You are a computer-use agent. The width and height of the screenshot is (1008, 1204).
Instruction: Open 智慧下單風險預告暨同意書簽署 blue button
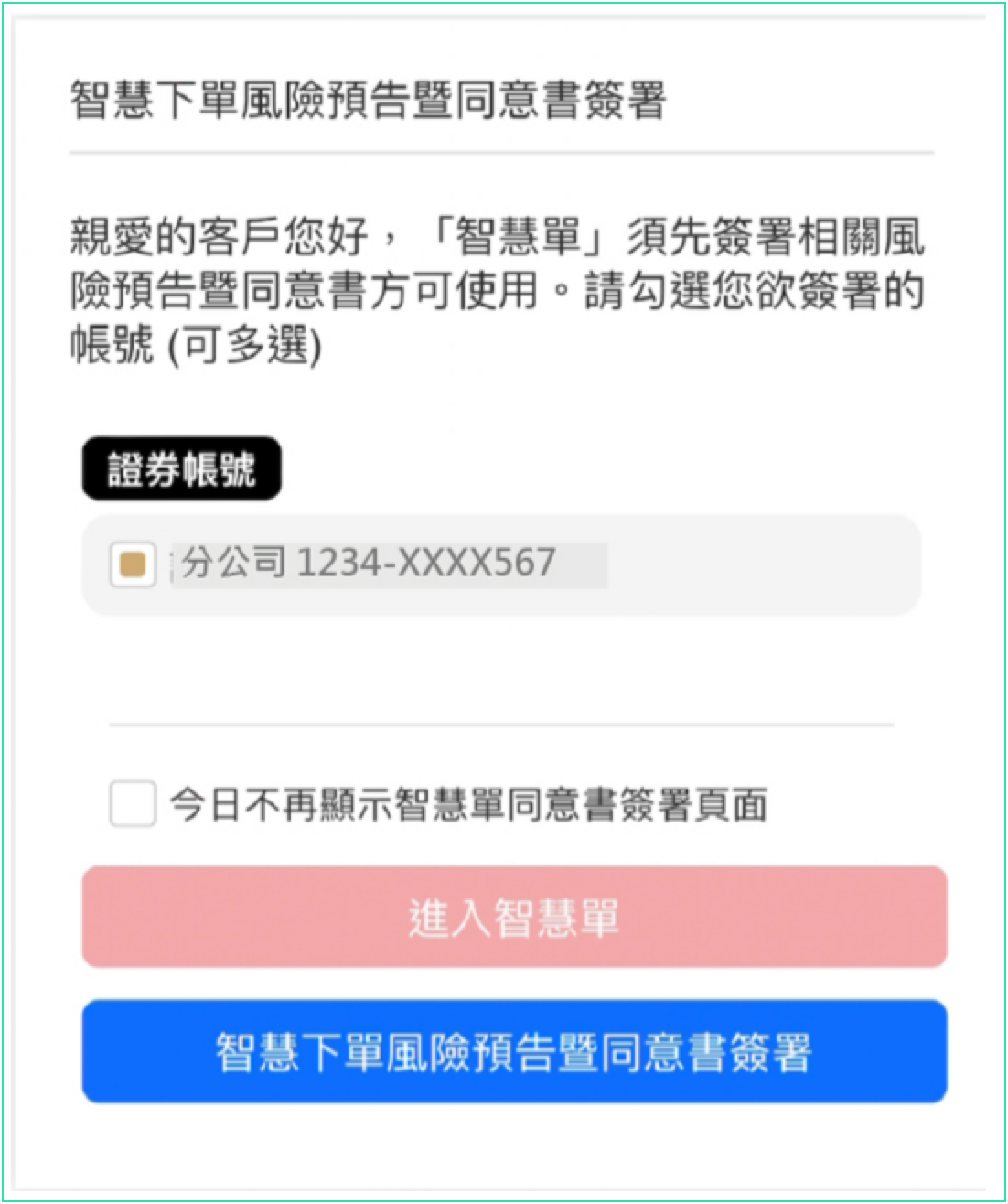pos(514,1051)
